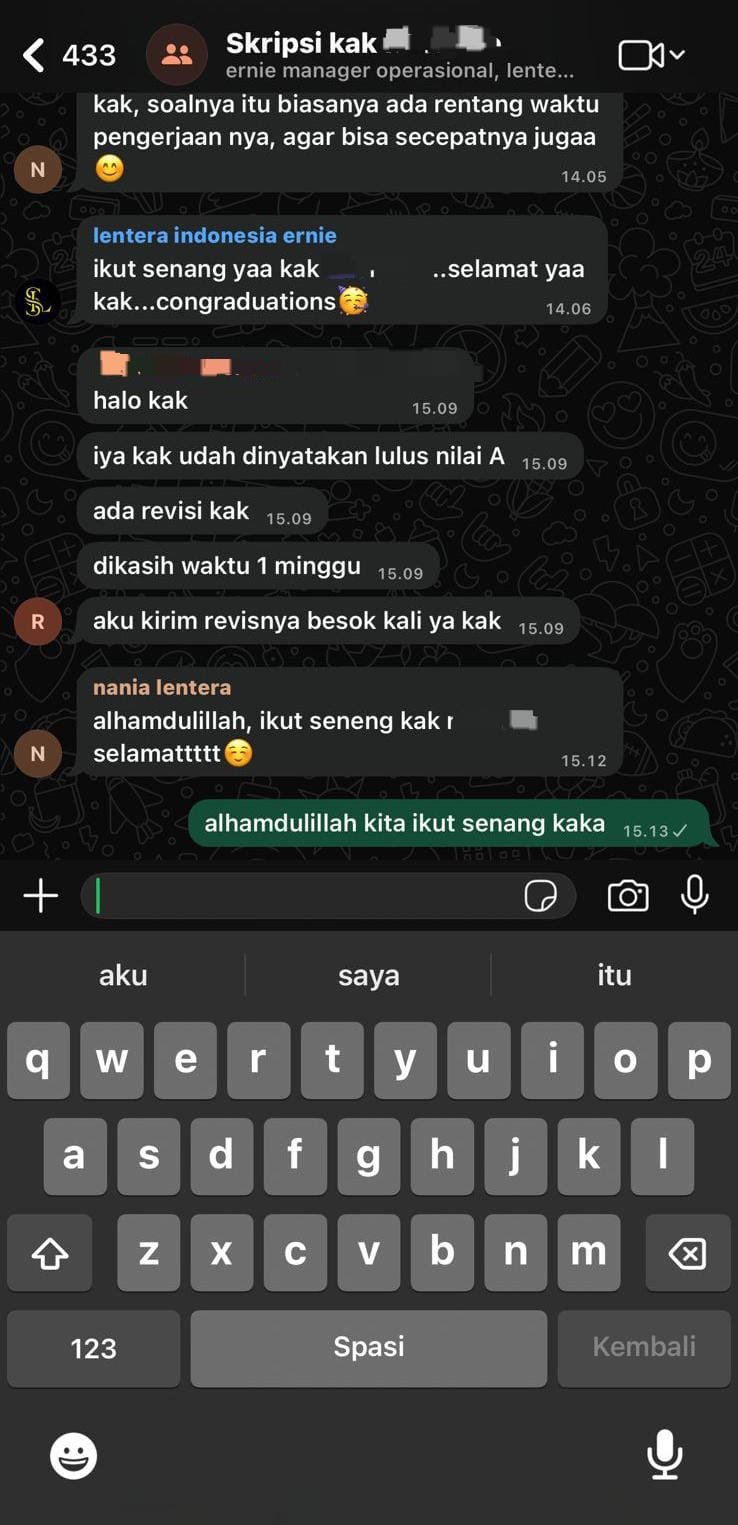This screenshot has height=1525, width=738.
Task: Insert the suggested word "aku"
Action: pyautogui.click(x=123, y=975)
